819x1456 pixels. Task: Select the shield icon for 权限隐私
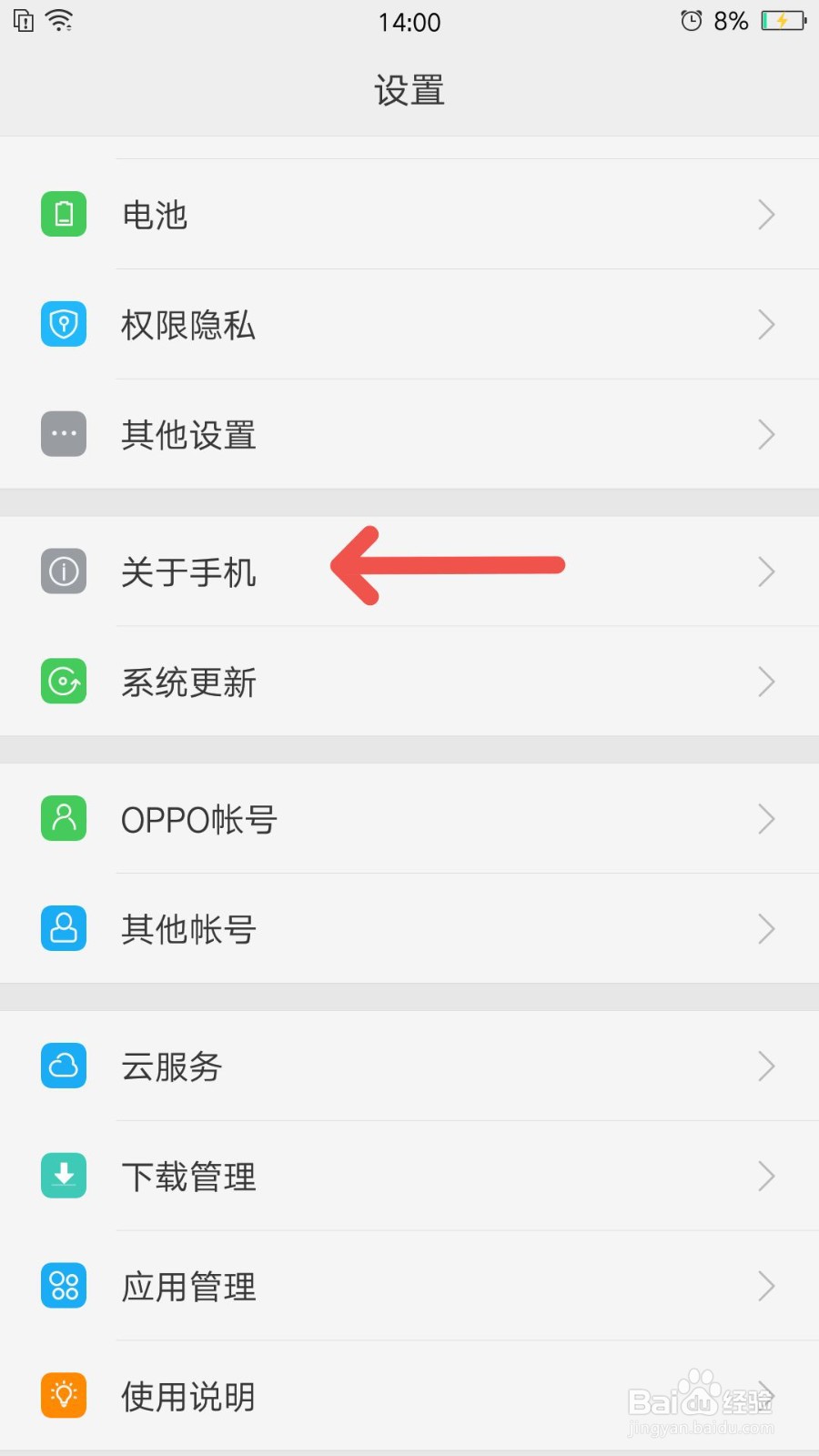click(x=63, y=325)
